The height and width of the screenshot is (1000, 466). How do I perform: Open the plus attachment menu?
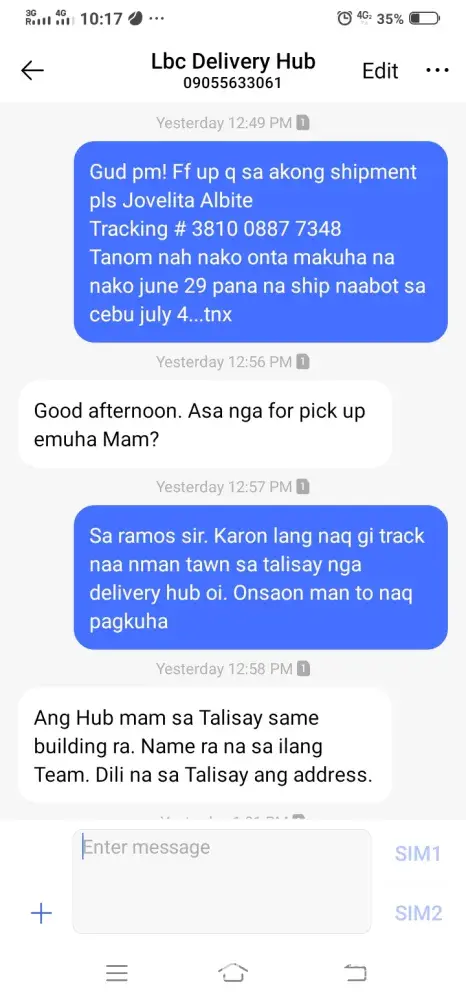pos(41,914)
